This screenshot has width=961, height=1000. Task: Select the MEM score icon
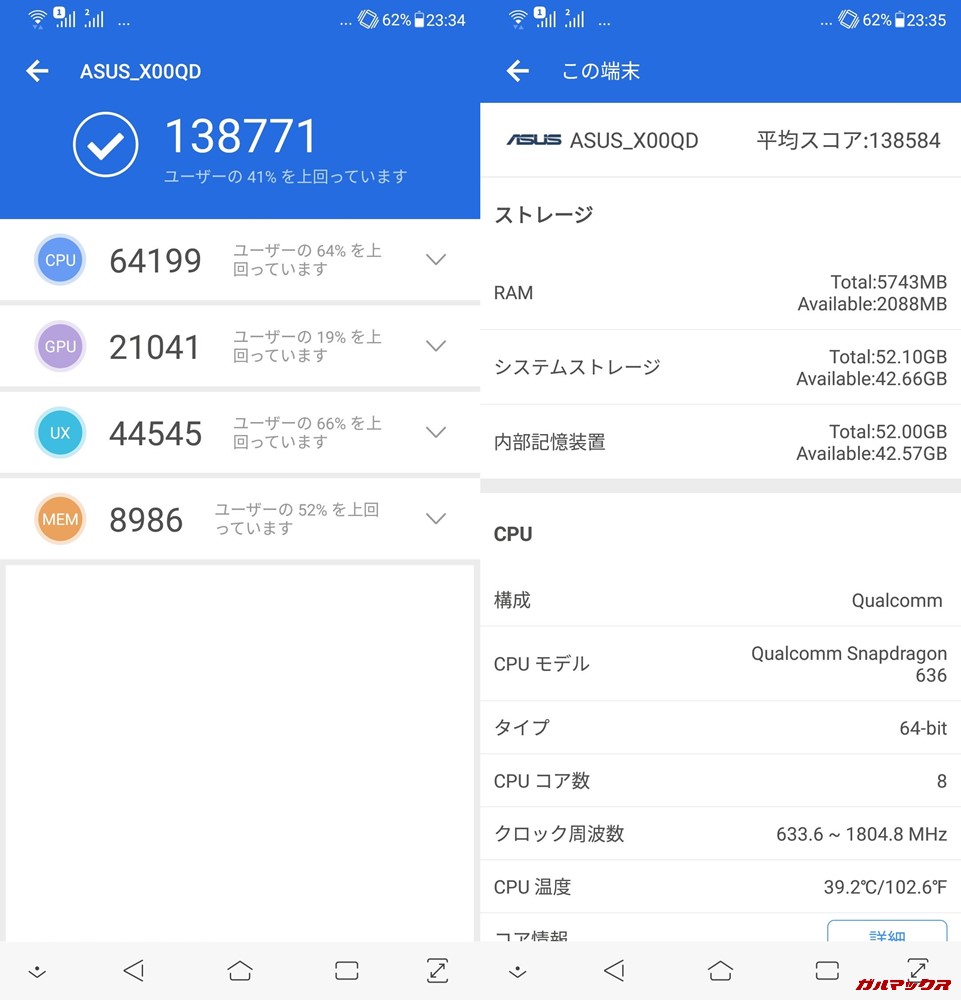click(60, 519)
